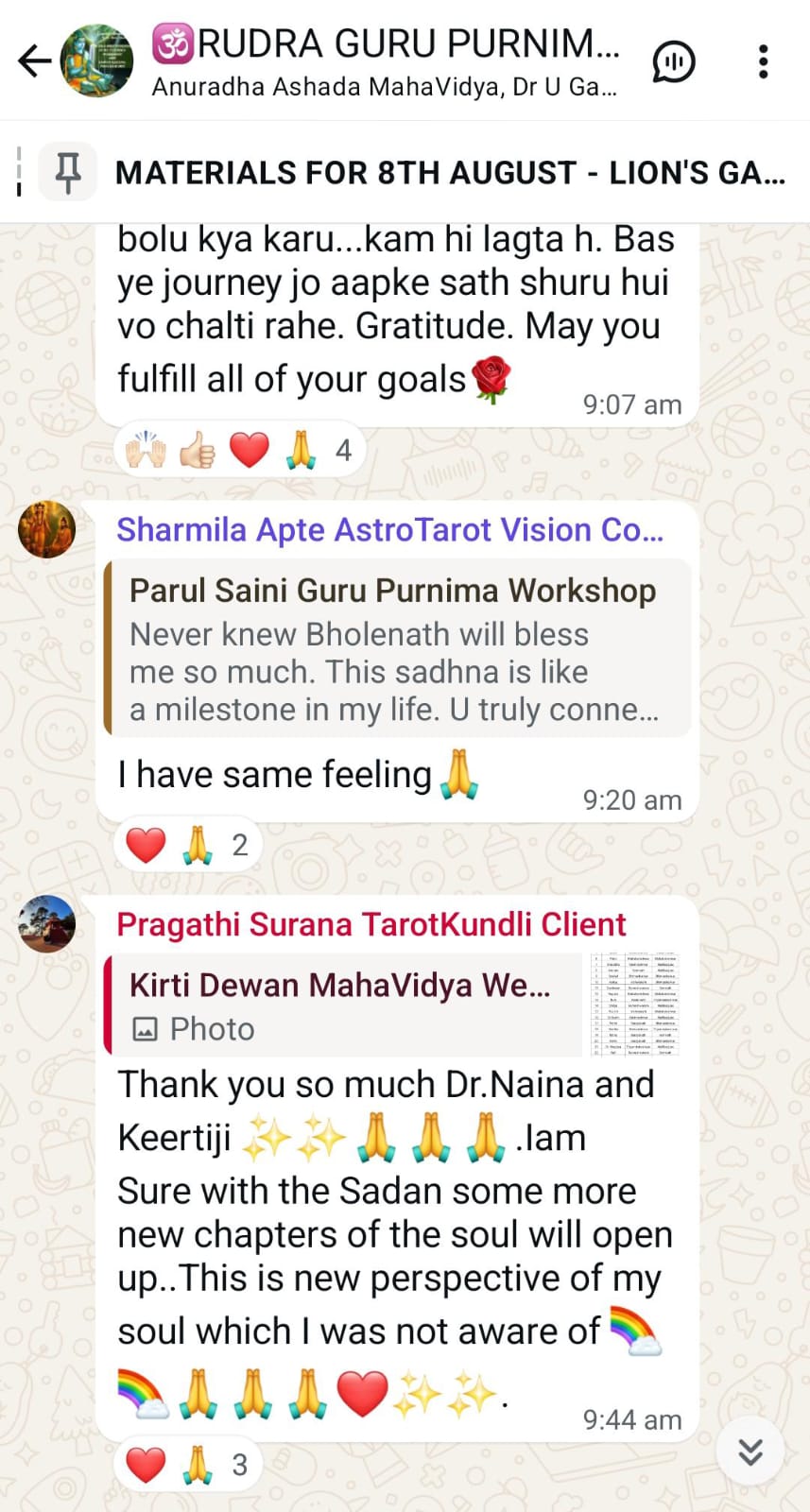The image size is (810, 1512).
Task: Open the overflow menu
Action: point(763,62)
